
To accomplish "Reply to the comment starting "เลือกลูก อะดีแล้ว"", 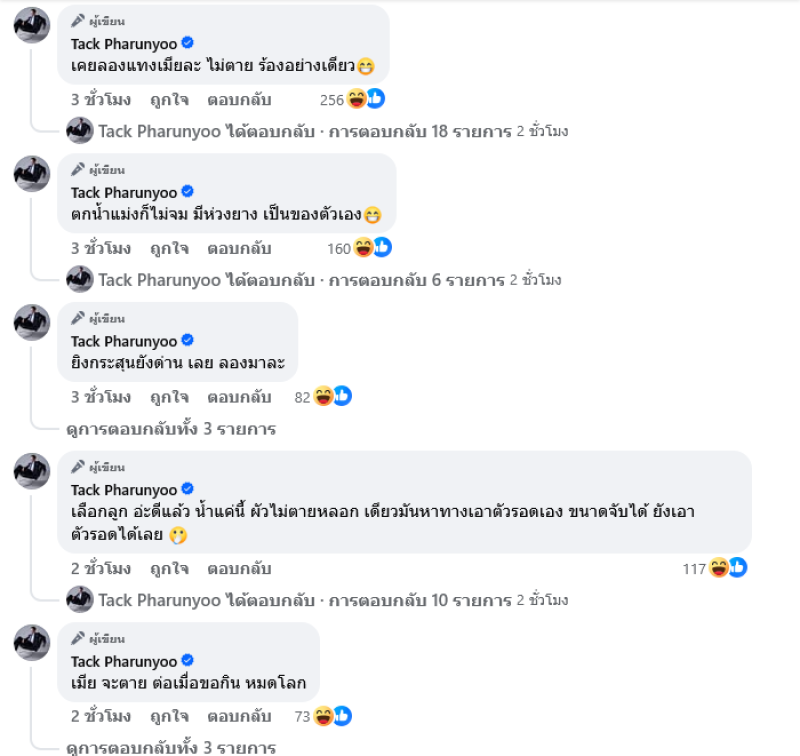I will coord(239,569).
